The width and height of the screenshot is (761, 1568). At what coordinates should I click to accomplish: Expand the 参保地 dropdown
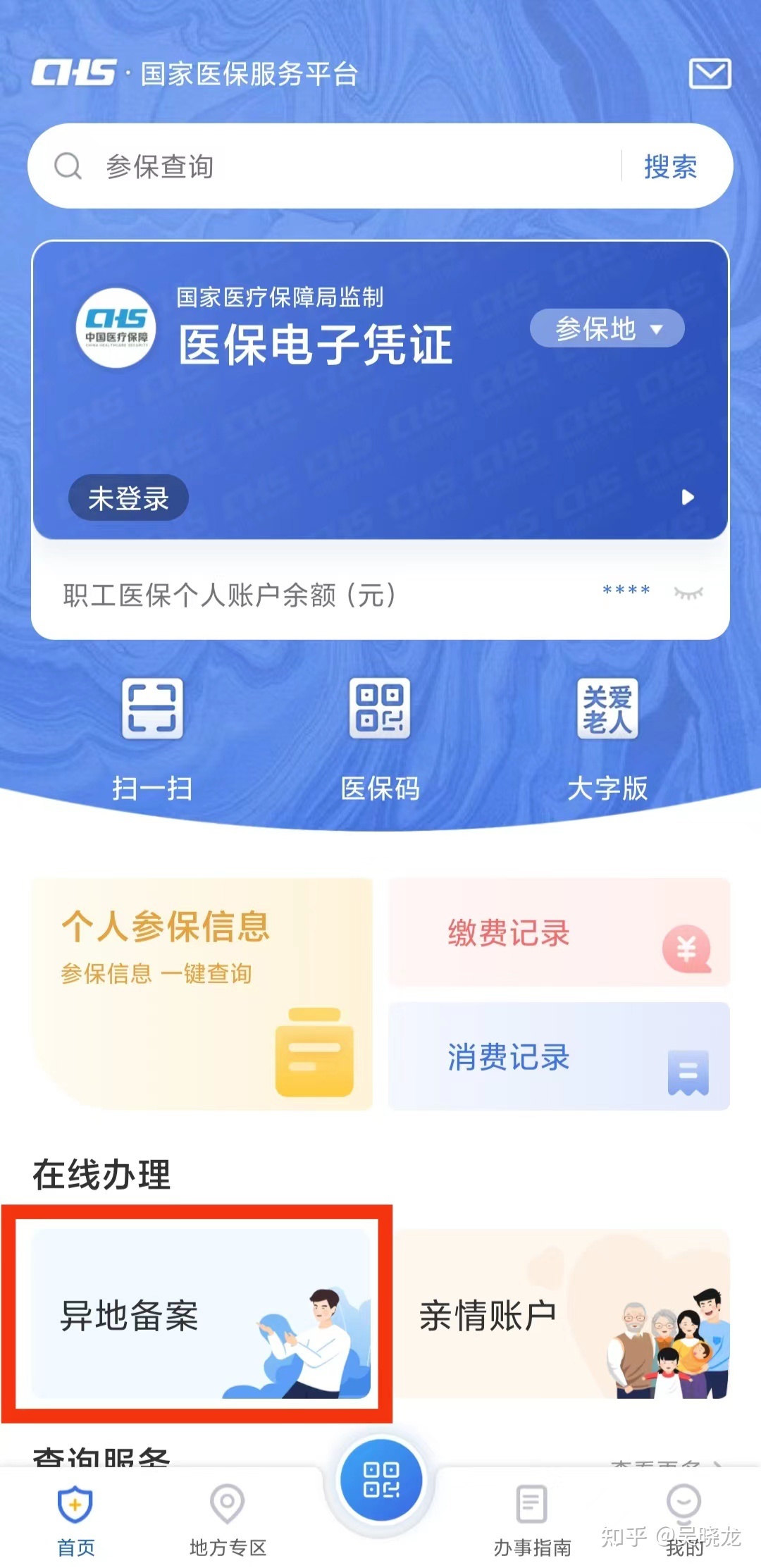pyautogui.click(x=607, y=328)
